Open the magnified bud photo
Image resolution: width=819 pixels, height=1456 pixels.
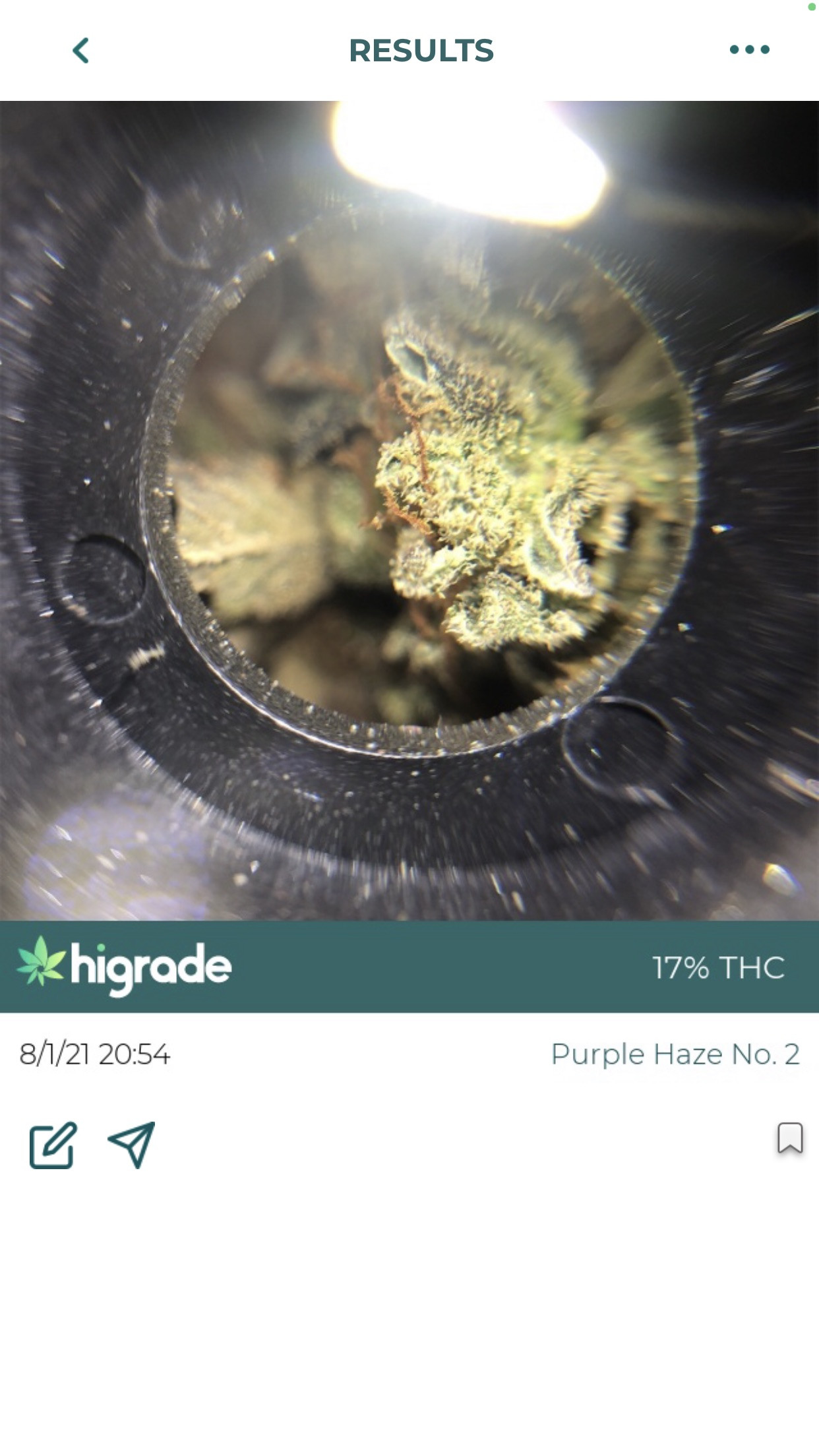pyautogui.click(x=409, y=510)
